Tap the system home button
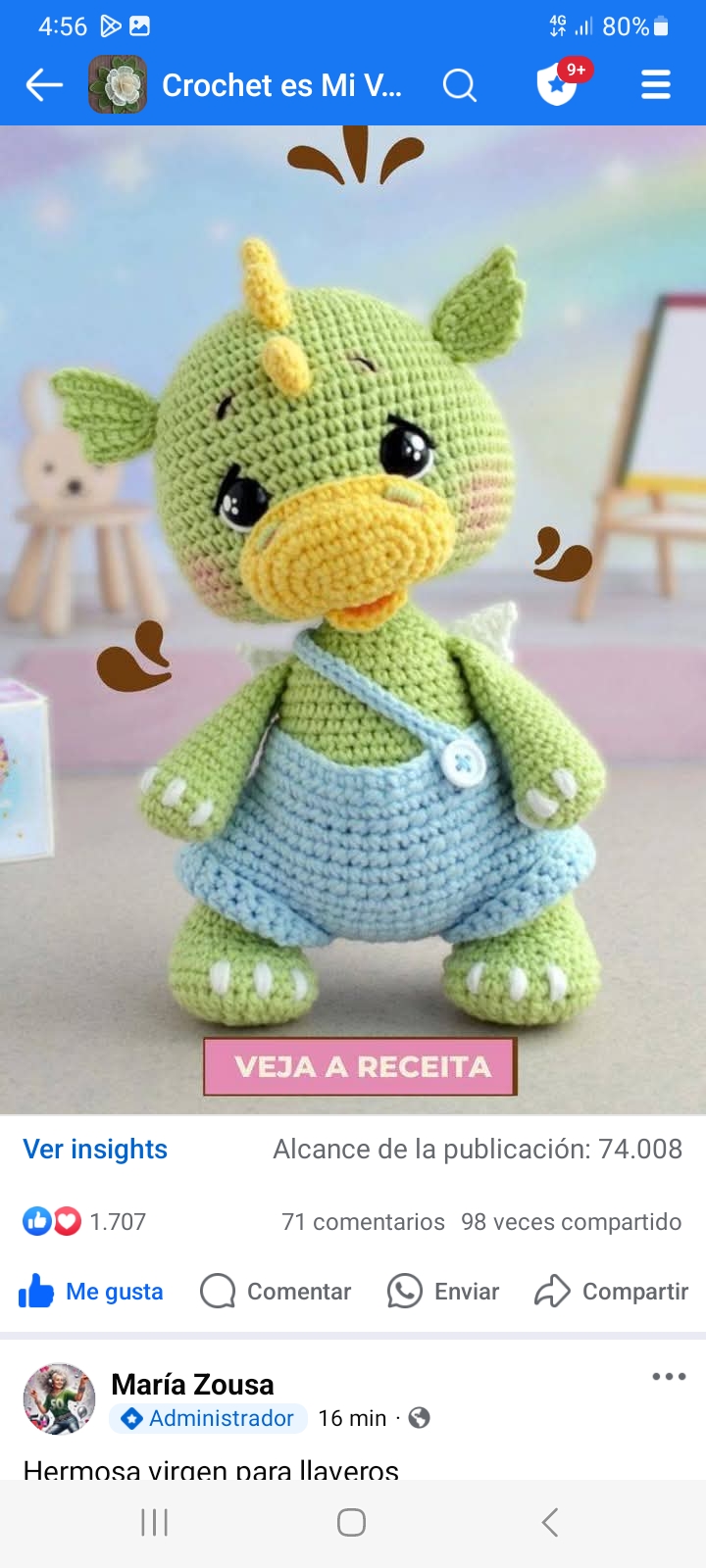Screen dimensions: 706x1568 [x=351, y=1522]
